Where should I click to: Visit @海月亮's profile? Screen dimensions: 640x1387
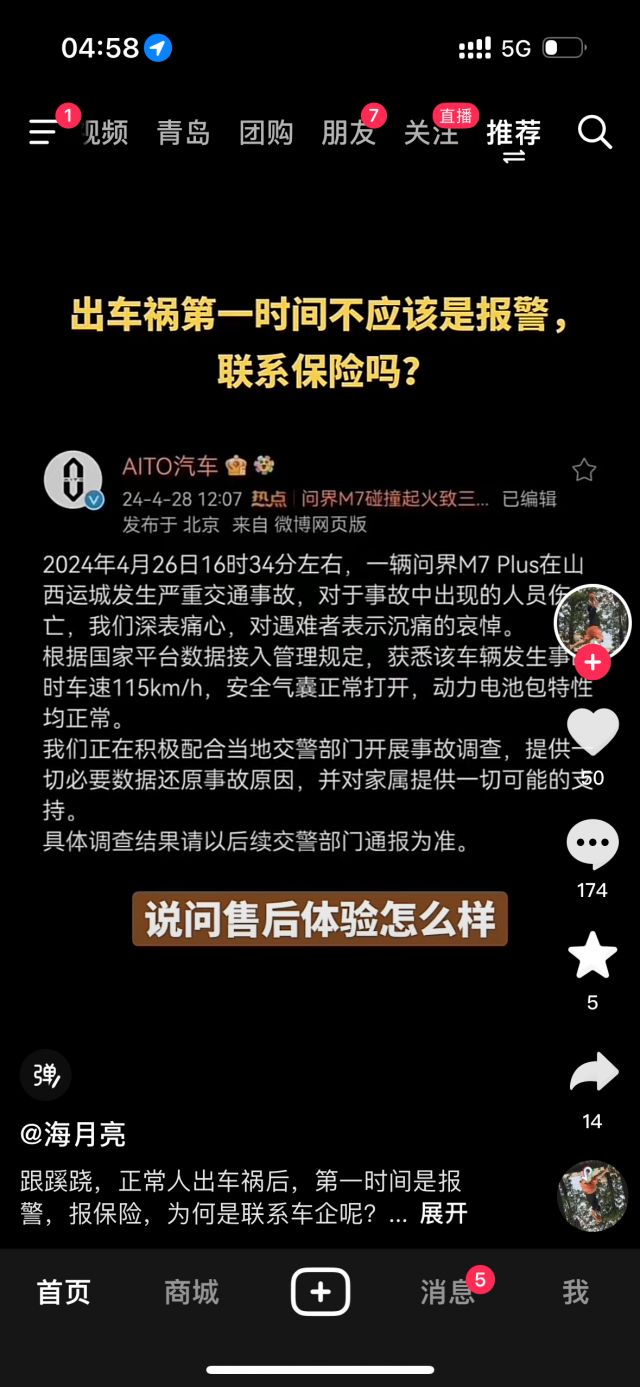[72, 1134]
